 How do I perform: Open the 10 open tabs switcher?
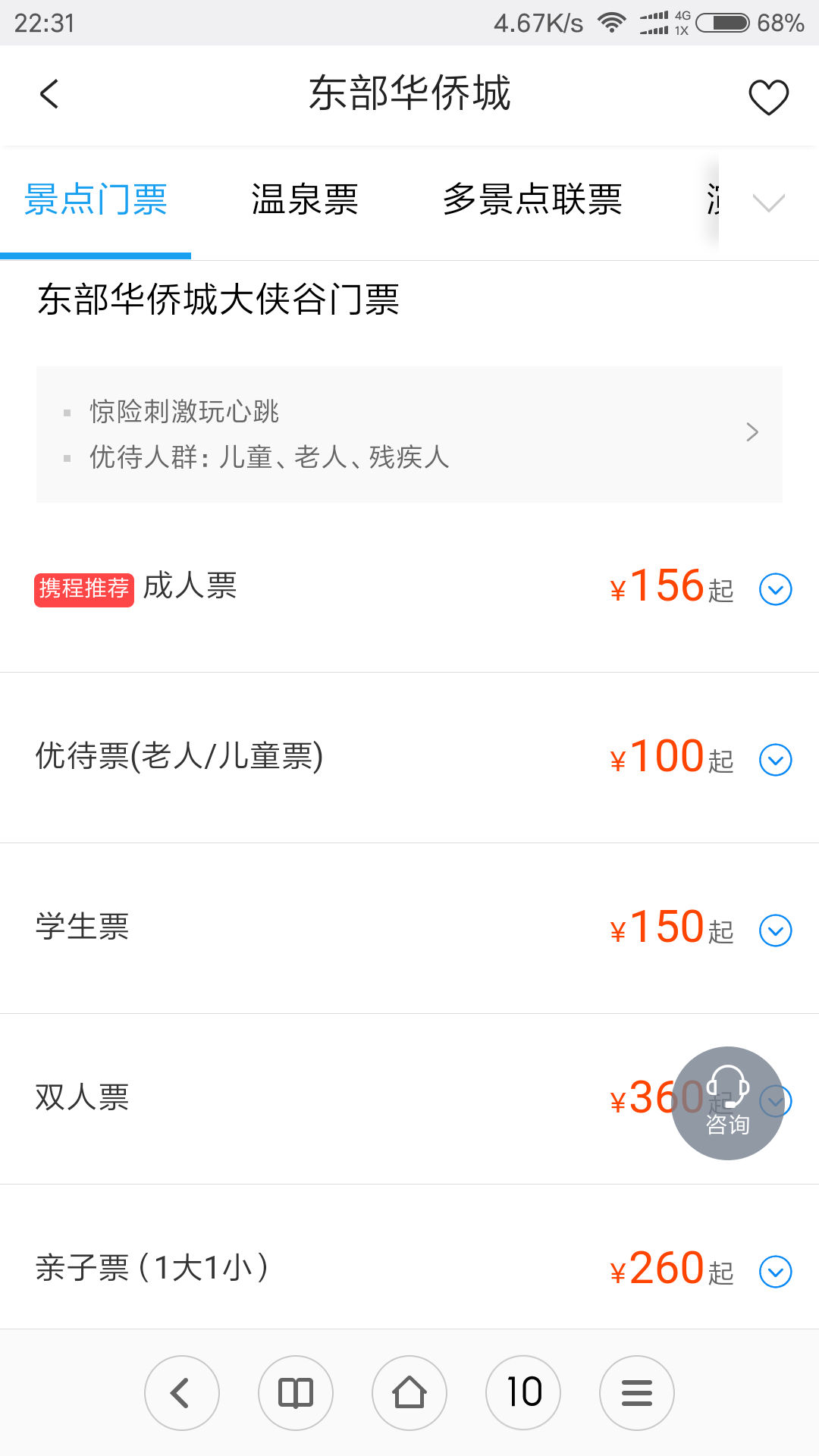[523, 1393]
